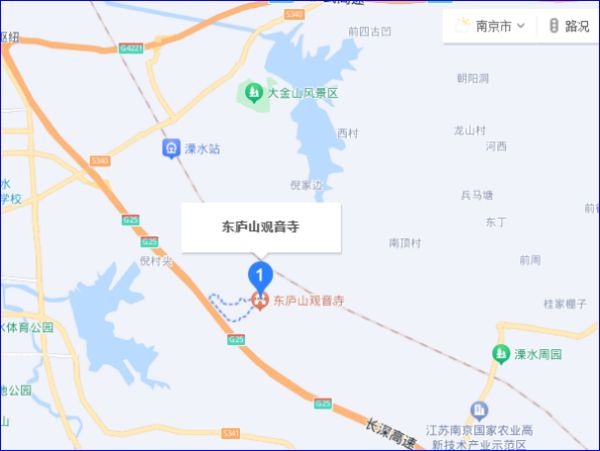The height and width of the screenshot is (451, 600).
Task: Open the 东庐山观音寺 info bubble
Action: tap(261, 228)
